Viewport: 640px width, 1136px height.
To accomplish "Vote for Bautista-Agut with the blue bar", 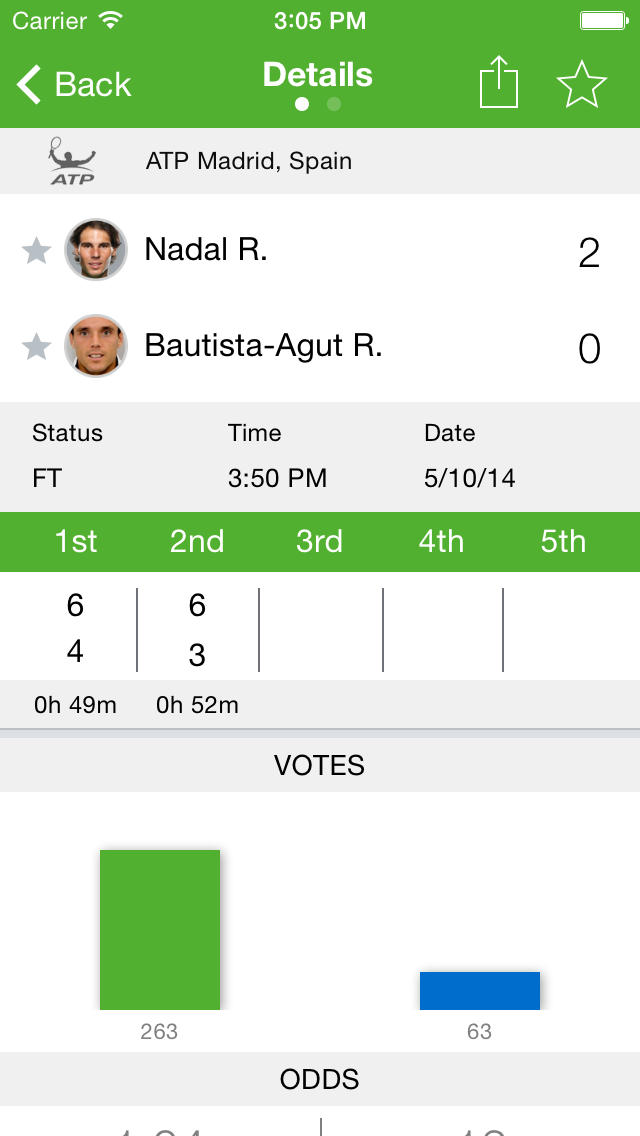I will pyautogui.click(x=479, y=990).
